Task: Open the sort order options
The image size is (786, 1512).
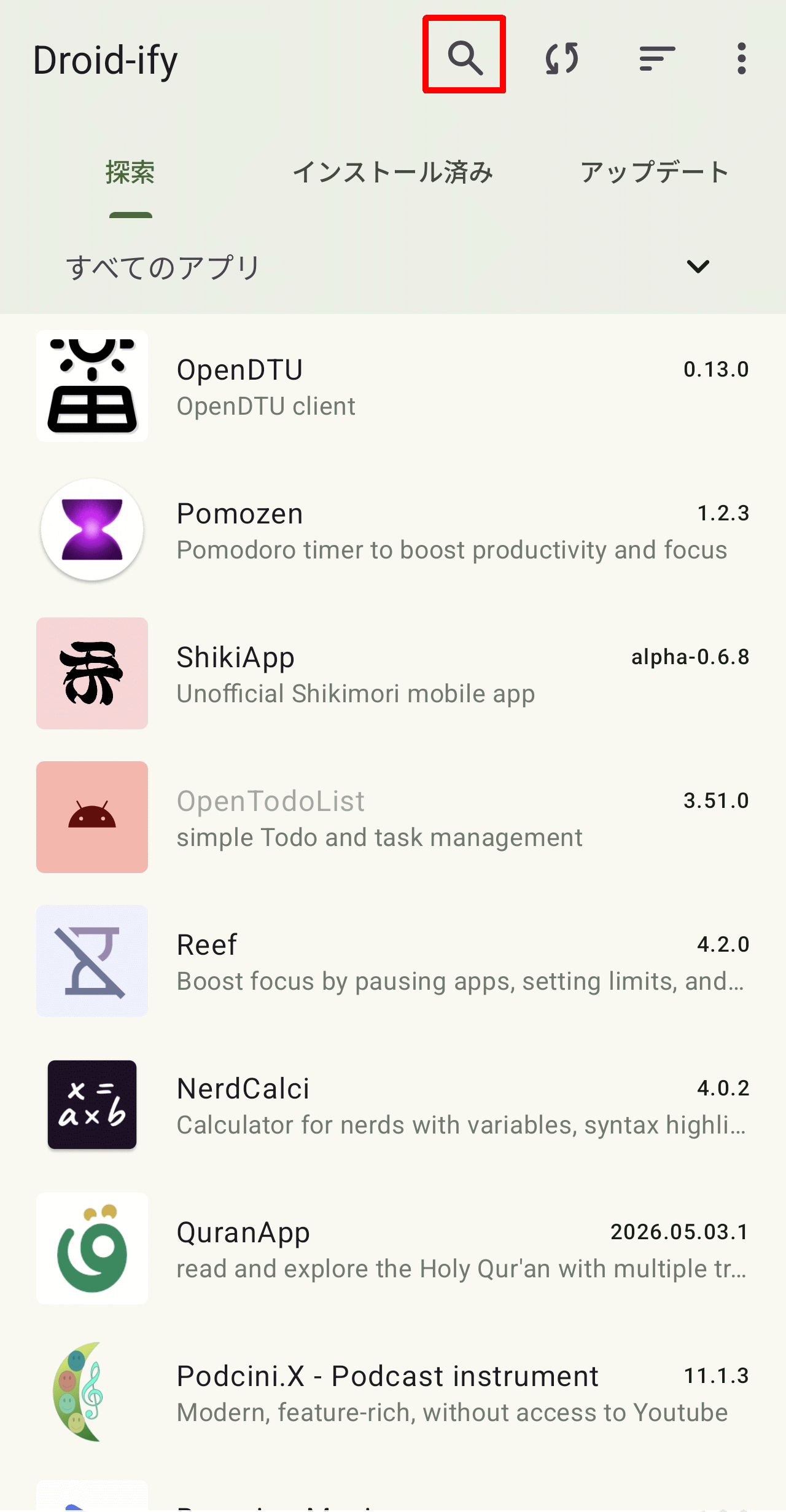Action: click(x=657, y=59)
